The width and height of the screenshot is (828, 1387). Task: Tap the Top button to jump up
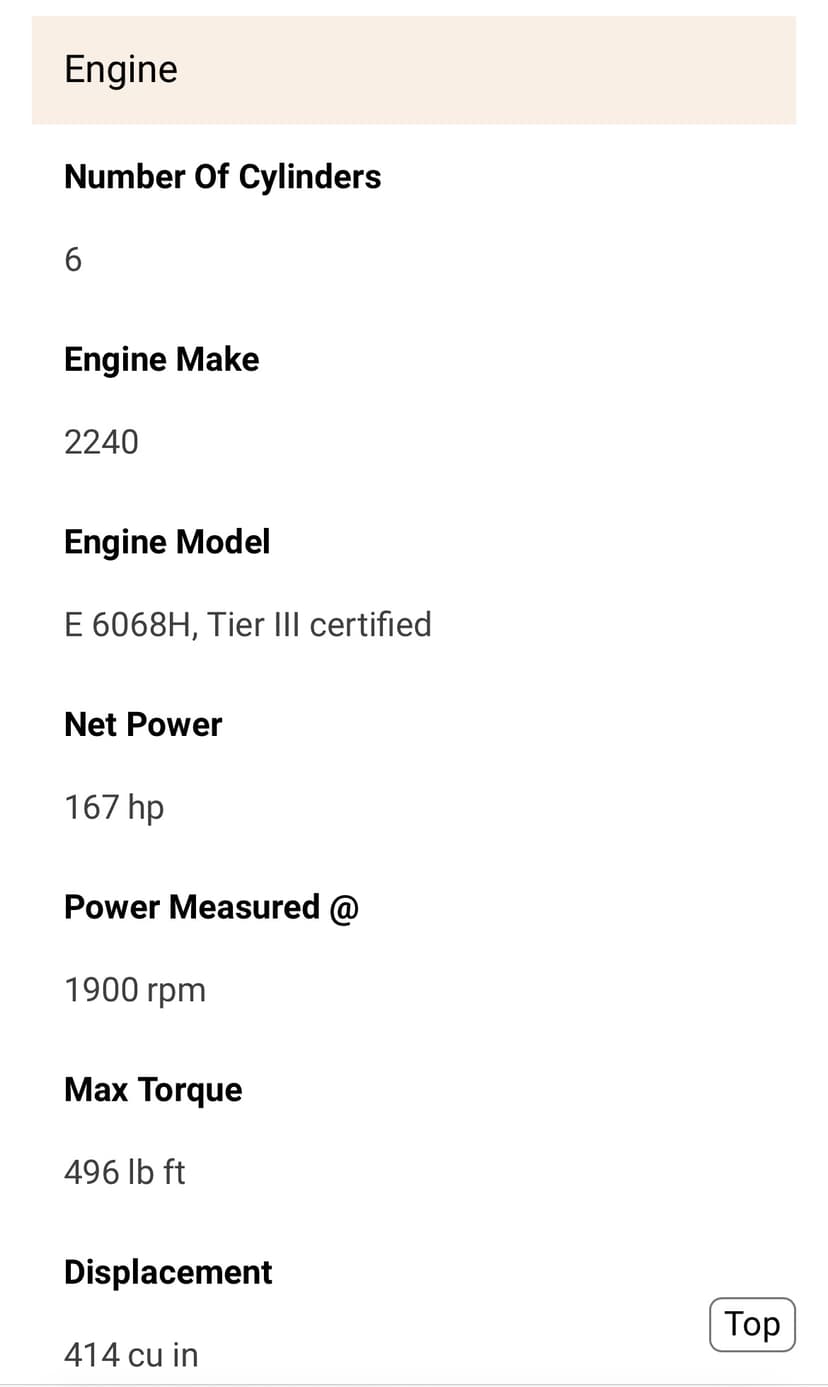pos(752,1324)
